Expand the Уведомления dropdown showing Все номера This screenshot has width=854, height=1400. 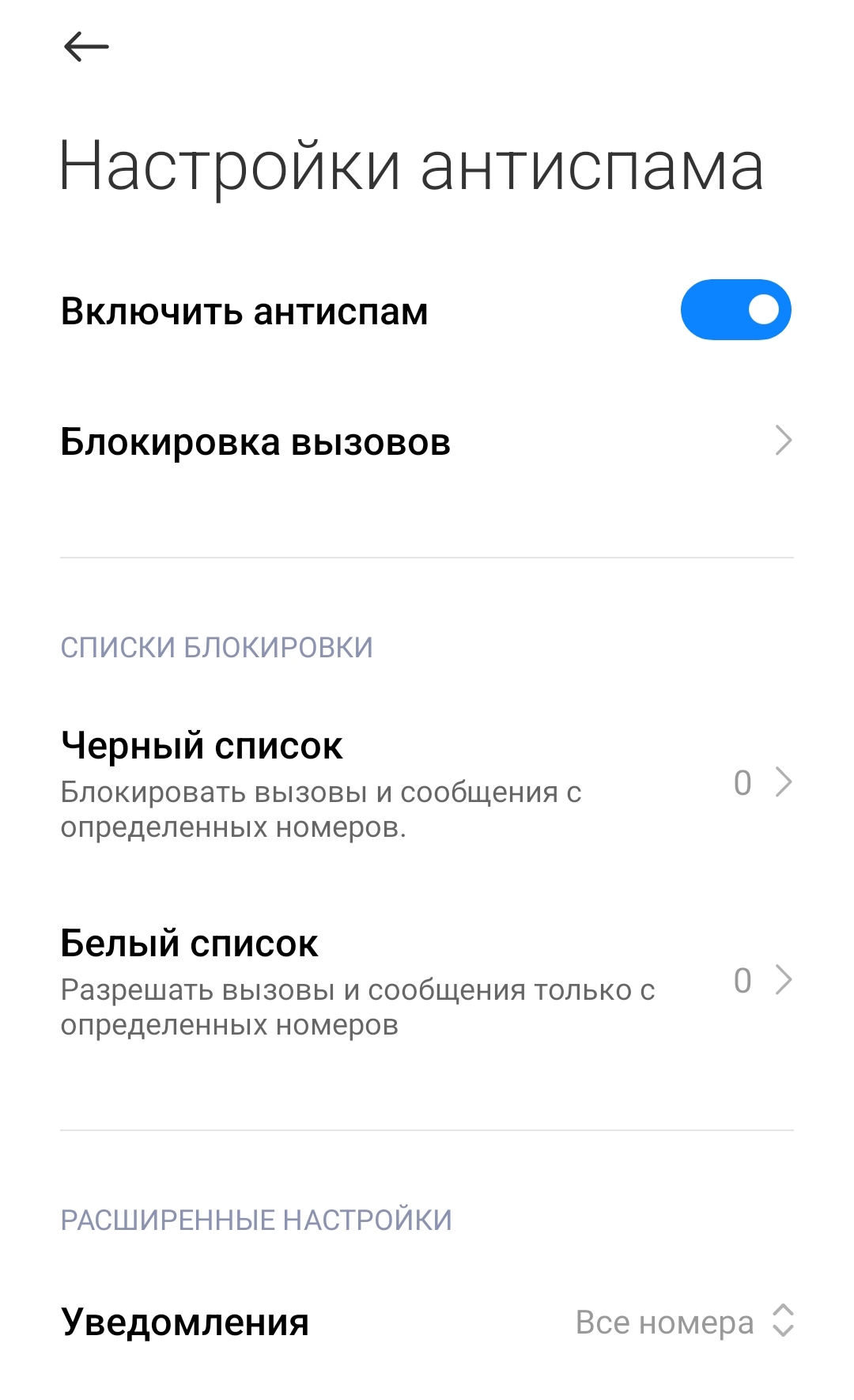[683, 1322]
